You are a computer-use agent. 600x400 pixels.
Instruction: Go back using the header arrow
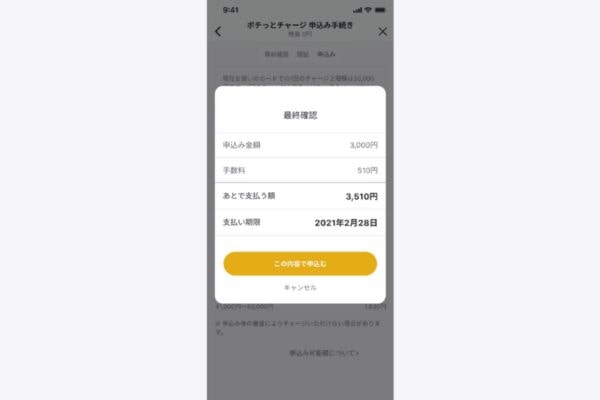point(218,32)
